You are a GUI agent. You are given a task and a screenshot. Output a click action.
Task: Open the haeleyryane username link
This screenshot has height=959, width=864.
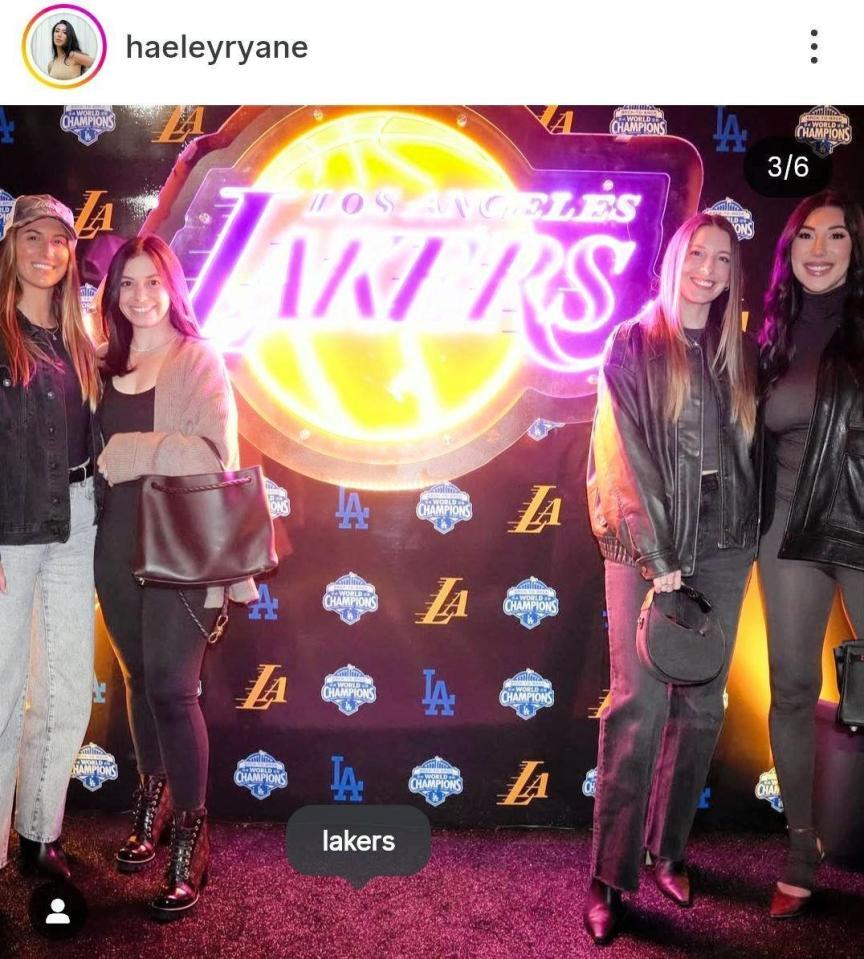(x=216, y=47)
